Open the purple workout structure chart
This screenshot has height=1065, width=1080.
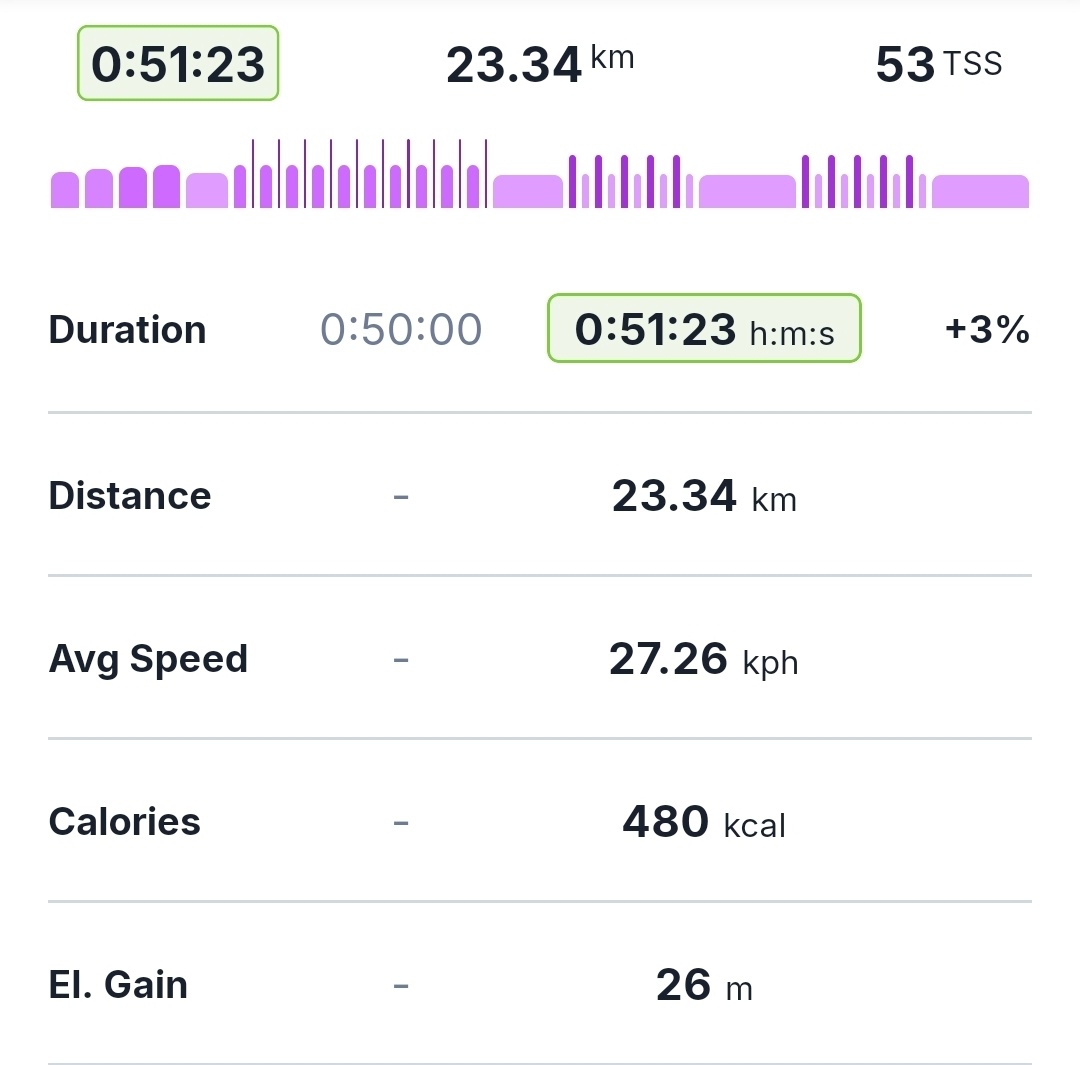(540, 178)
